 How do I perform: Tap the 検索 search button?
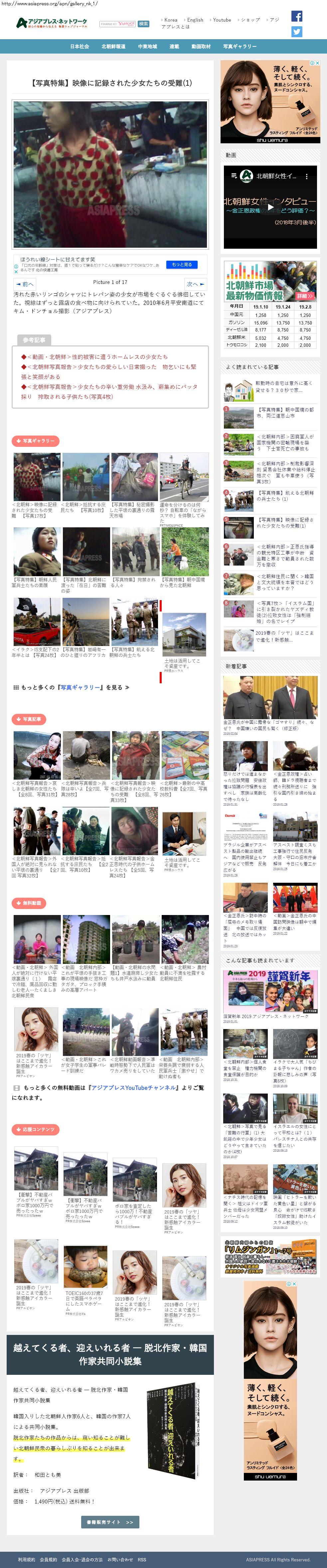pos(144,24)
